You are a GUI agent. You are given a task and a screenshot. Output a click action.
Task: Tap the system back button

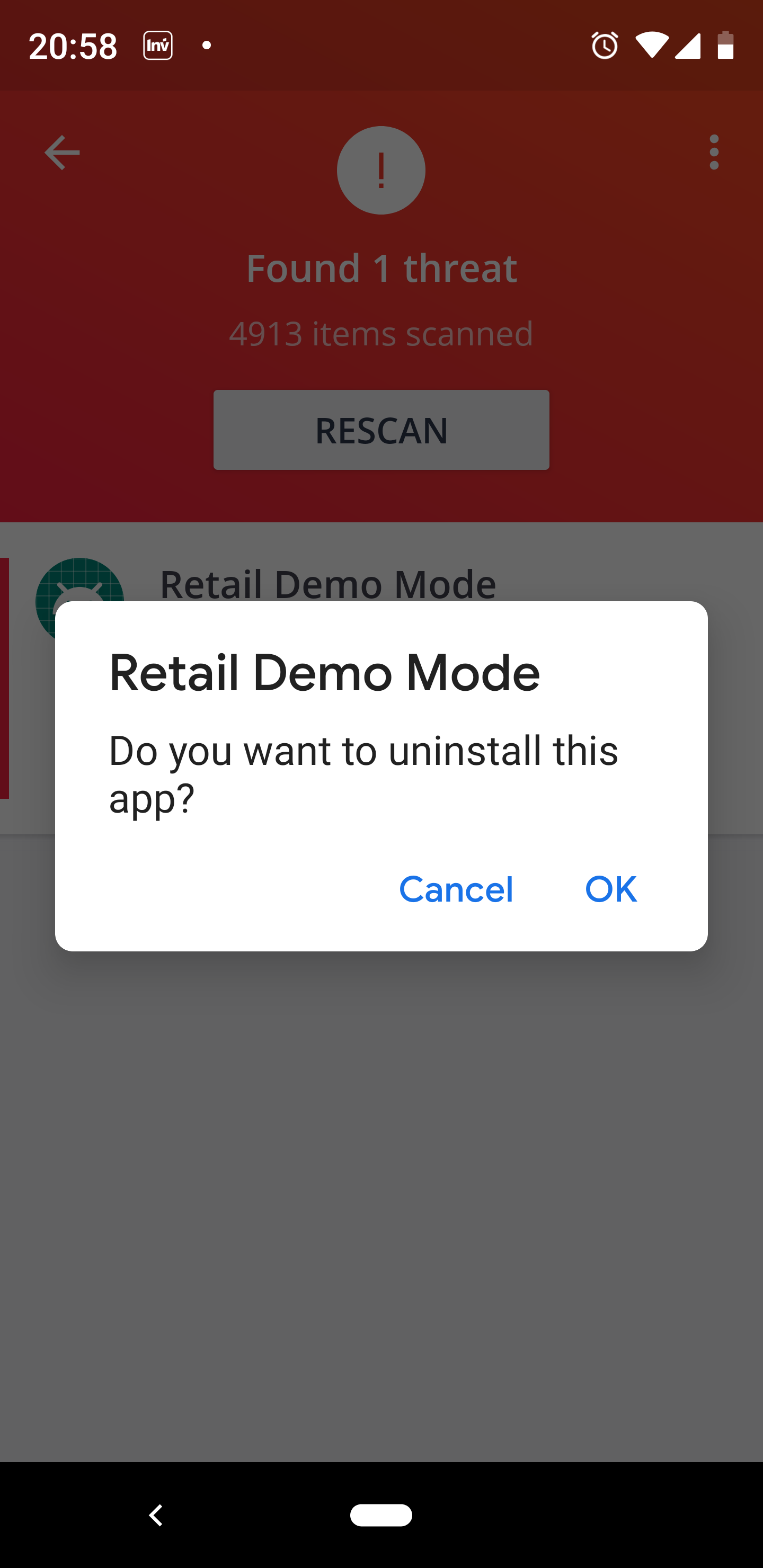pyautogui.click(x=156, y=1515)
